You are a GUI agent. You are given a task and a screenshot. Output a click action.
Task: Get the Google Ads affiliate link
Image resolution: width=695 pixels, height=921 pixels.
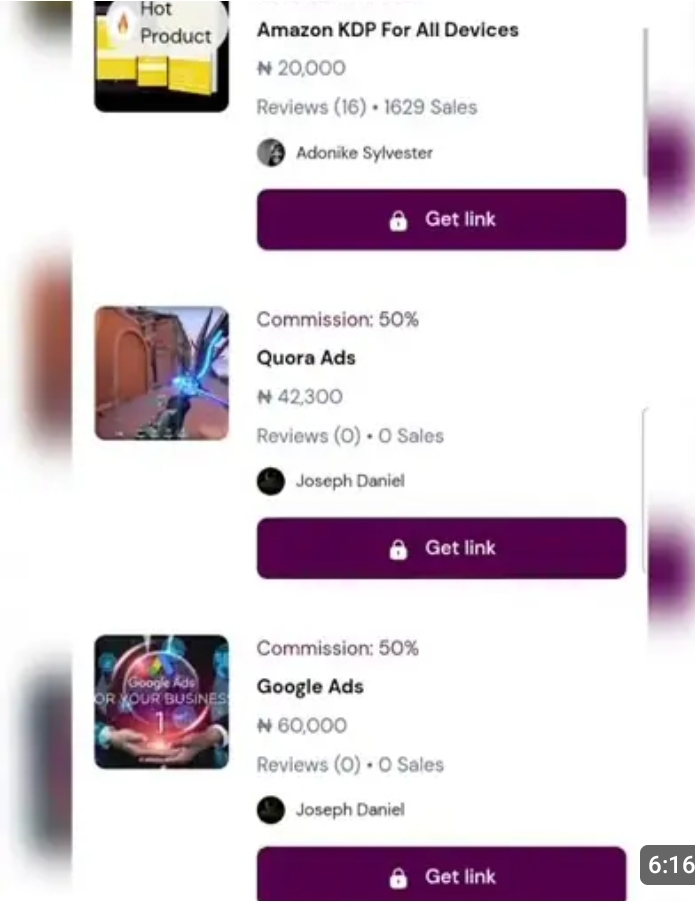(441, 873)
